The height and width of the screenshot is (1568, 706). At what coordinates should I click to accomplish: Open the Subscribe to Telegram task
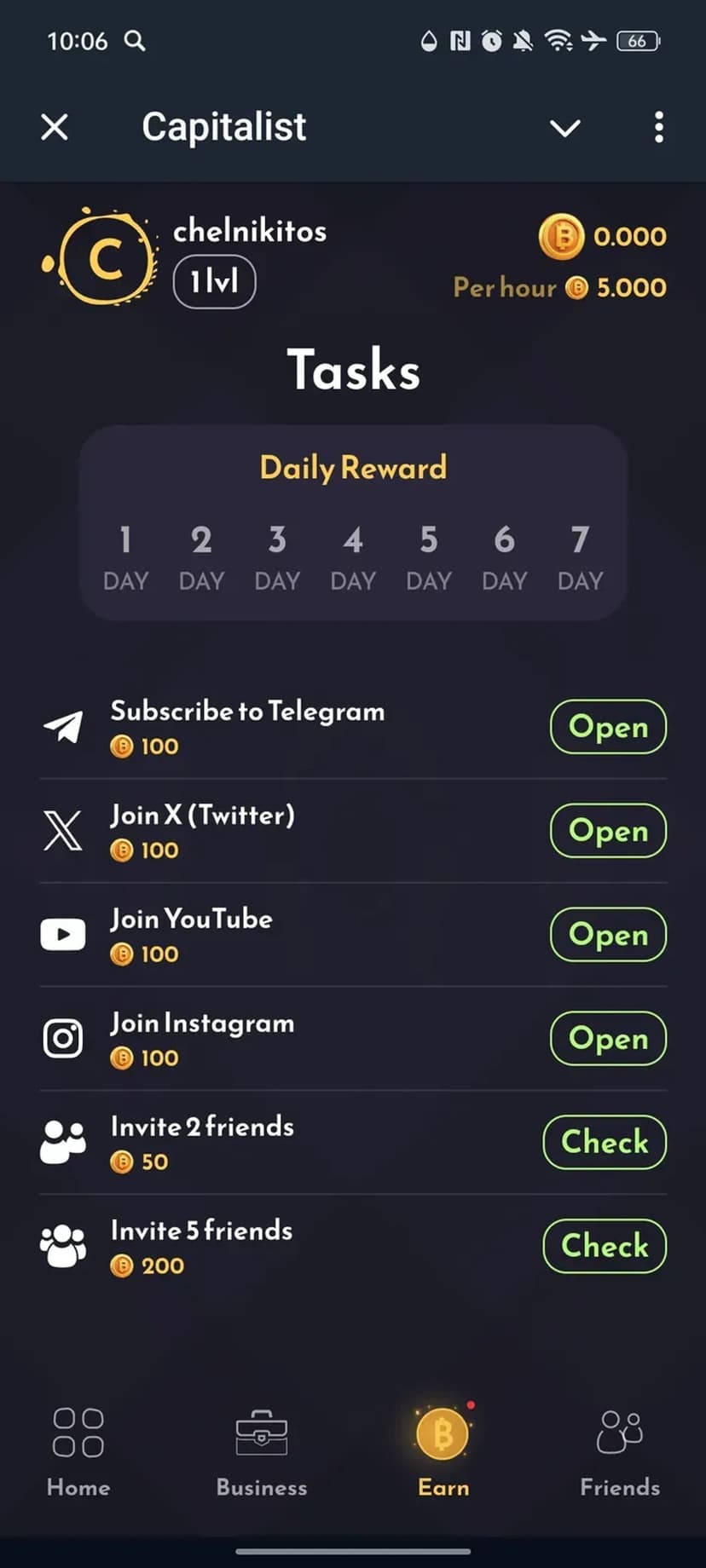608,727
